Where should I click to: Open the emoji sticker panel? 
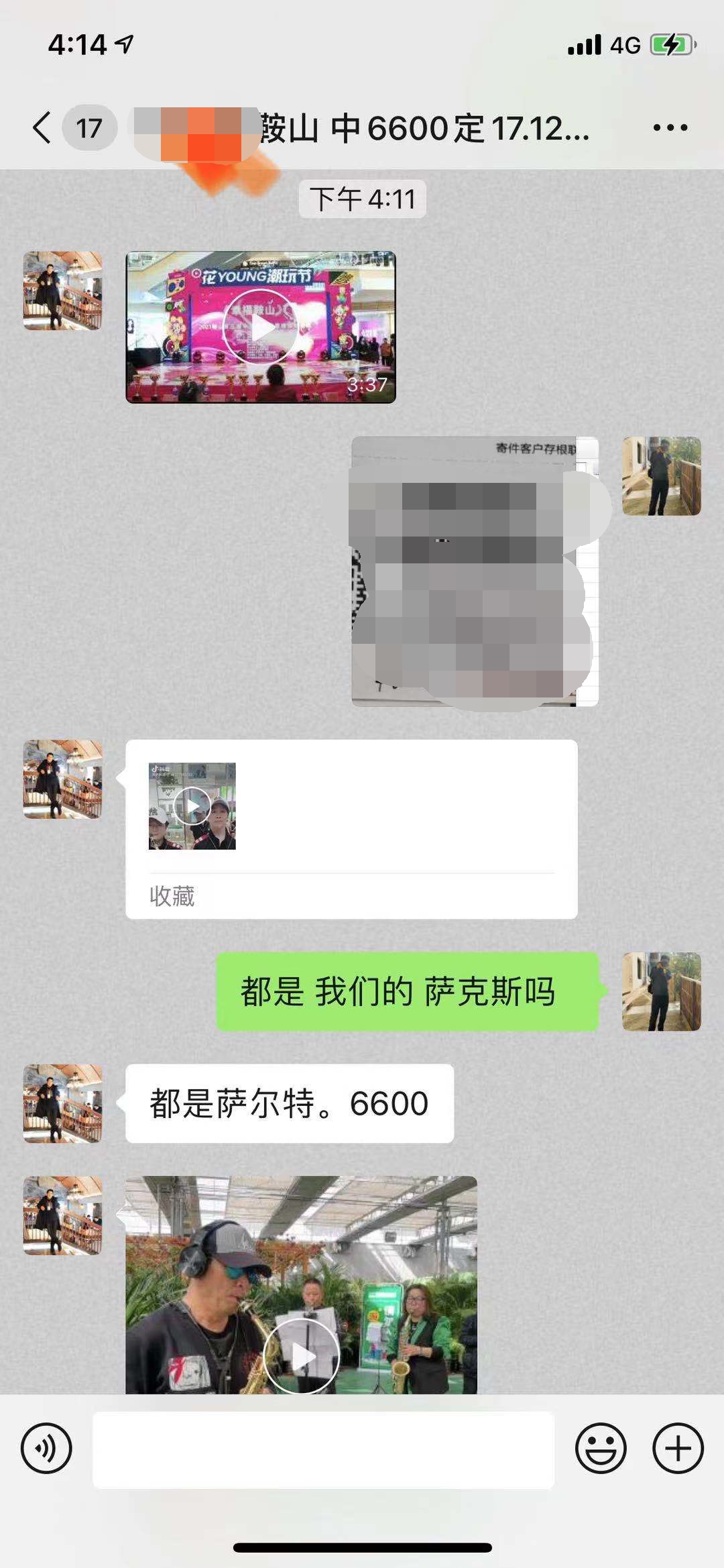[601, 1448]
